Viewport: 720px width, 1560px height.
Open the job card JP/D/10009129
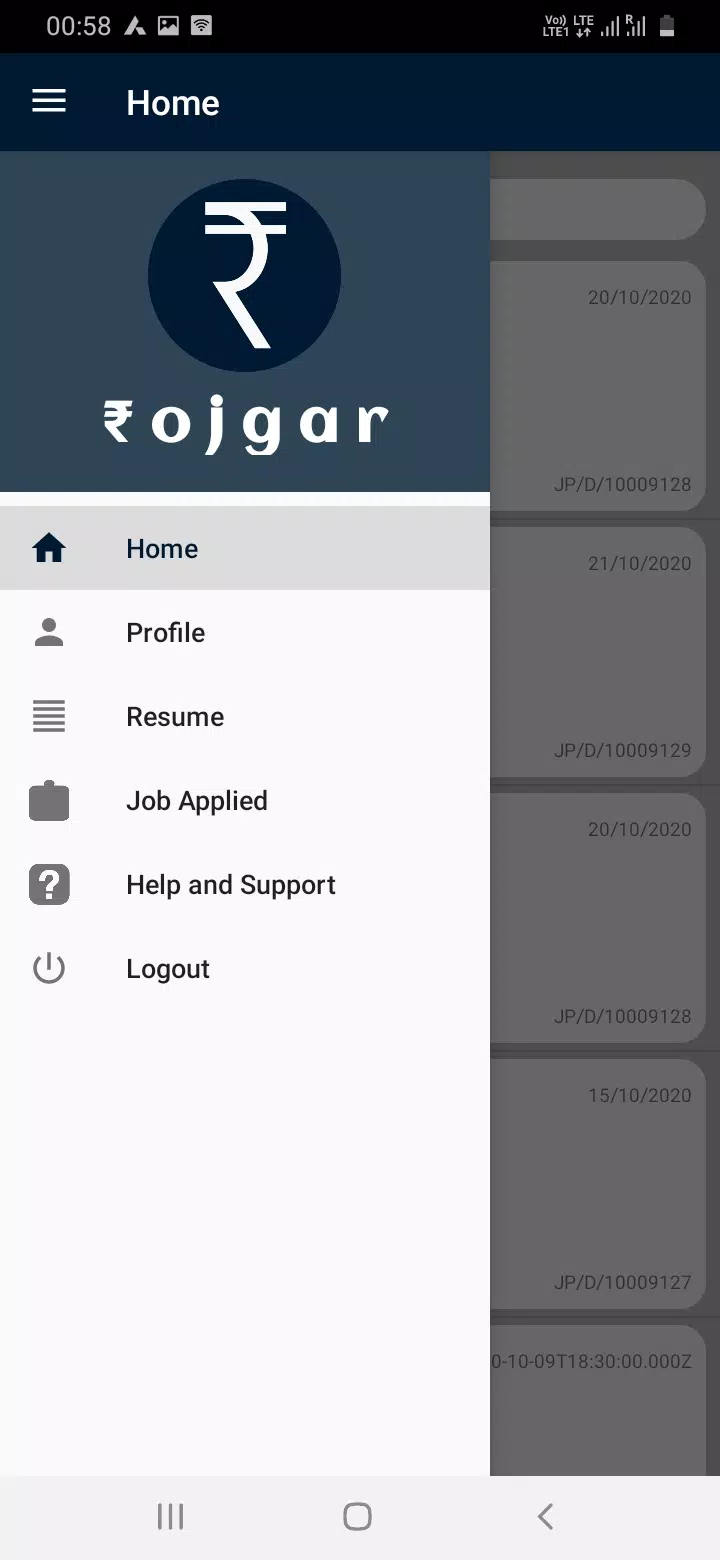coord(600,652)
